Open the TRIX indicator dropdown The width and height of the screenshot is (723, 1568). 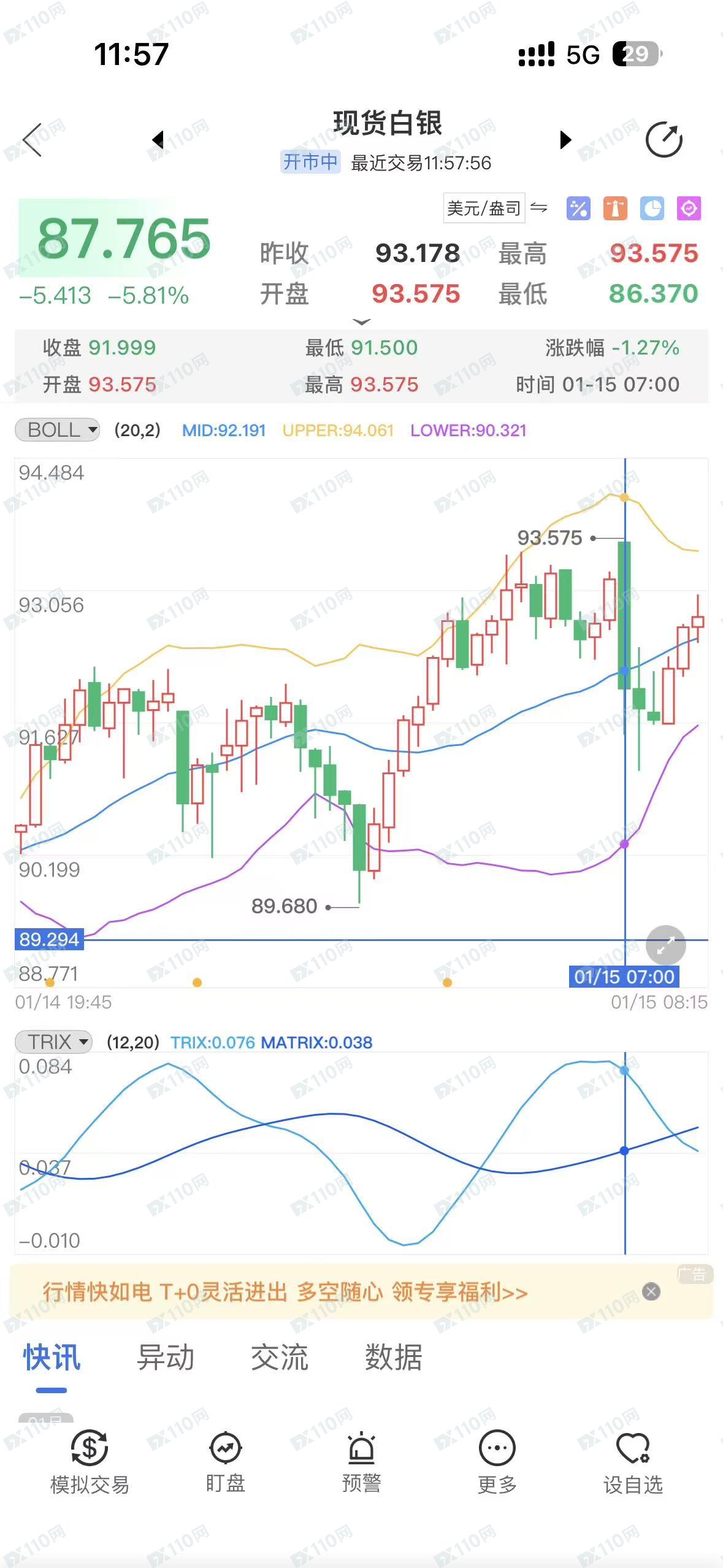53,1042
